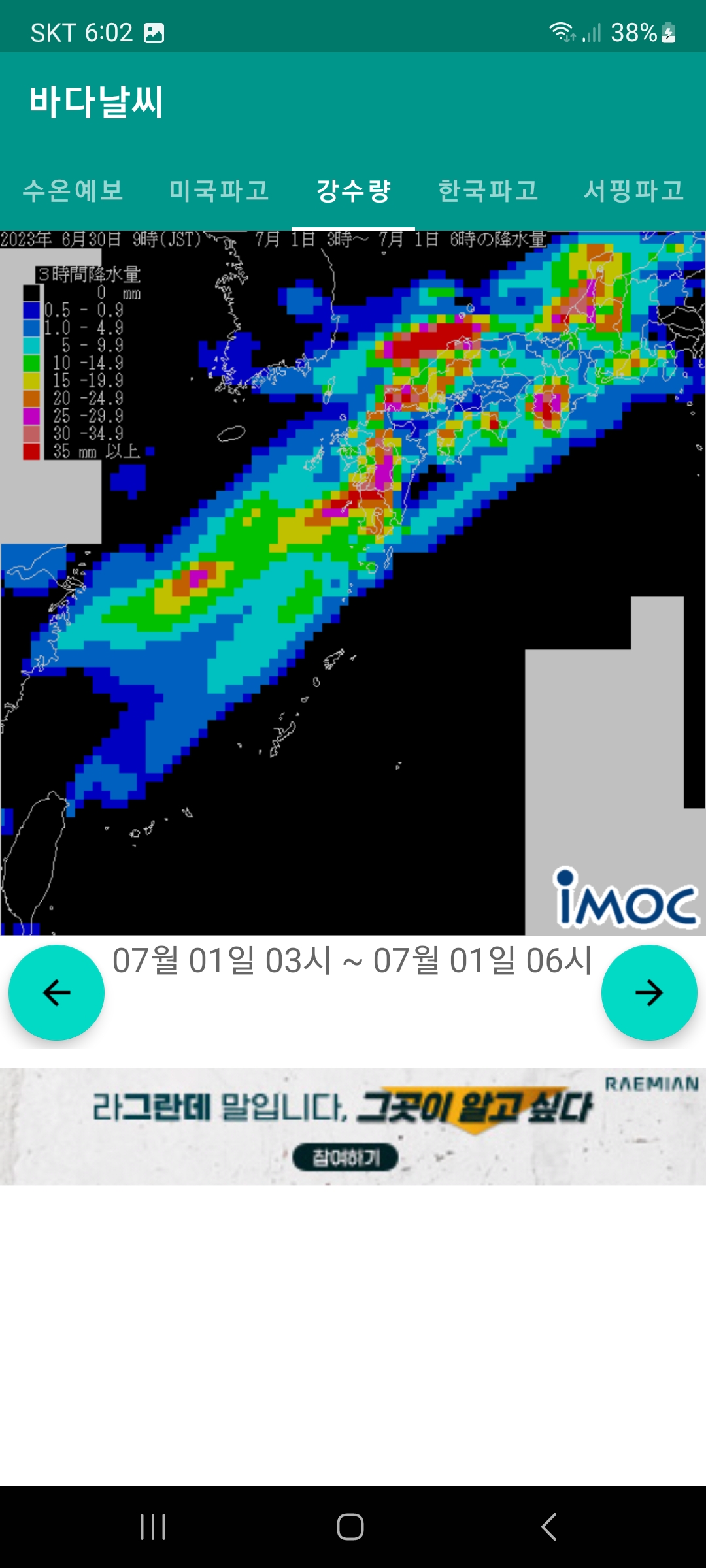
Task: Select the 강수량 tab
Action: coord(353,191)
